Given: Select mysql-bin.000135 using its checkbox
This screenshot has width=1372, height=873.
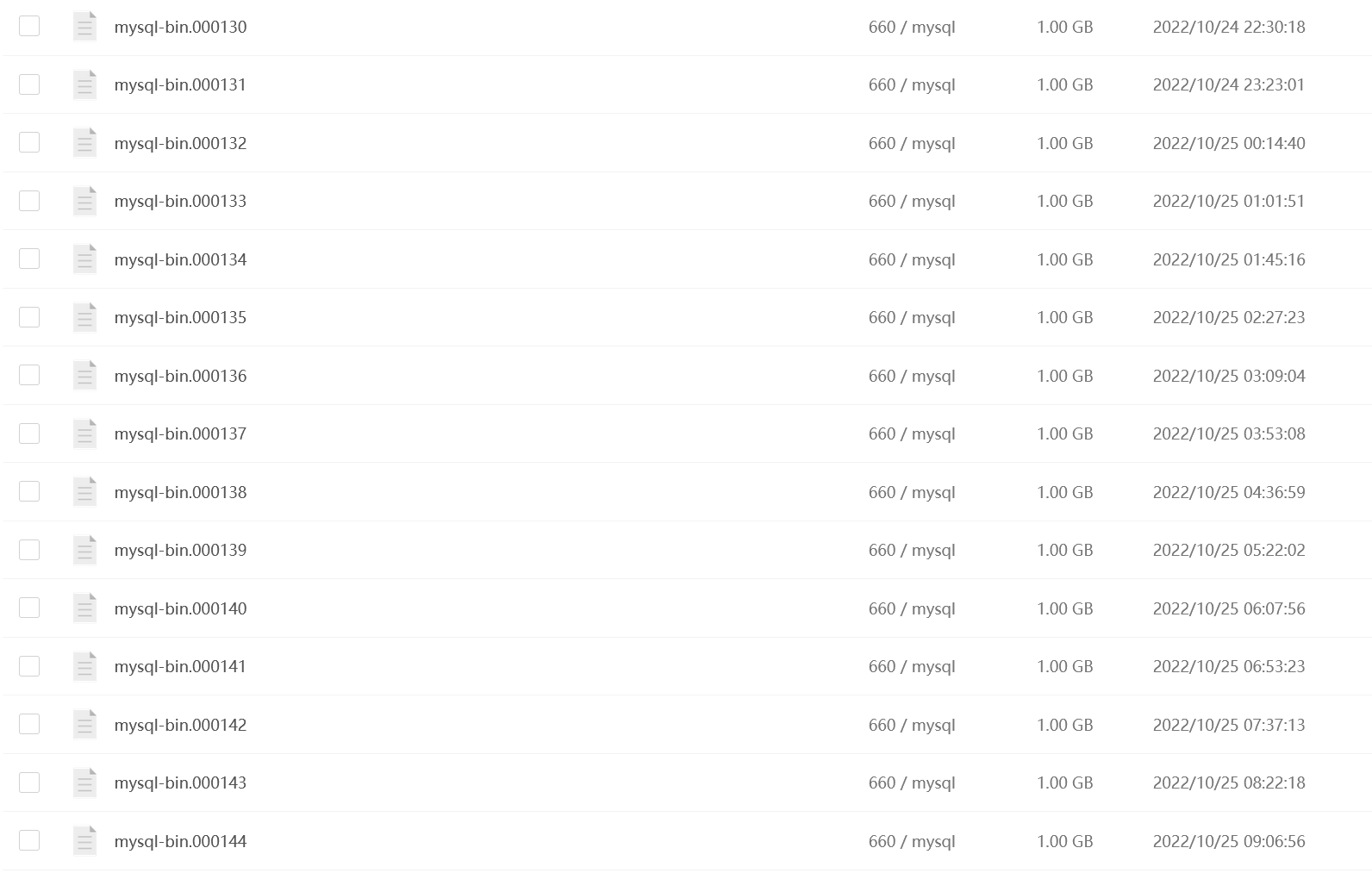Looking at the screenshot, I should coord(29,317).
